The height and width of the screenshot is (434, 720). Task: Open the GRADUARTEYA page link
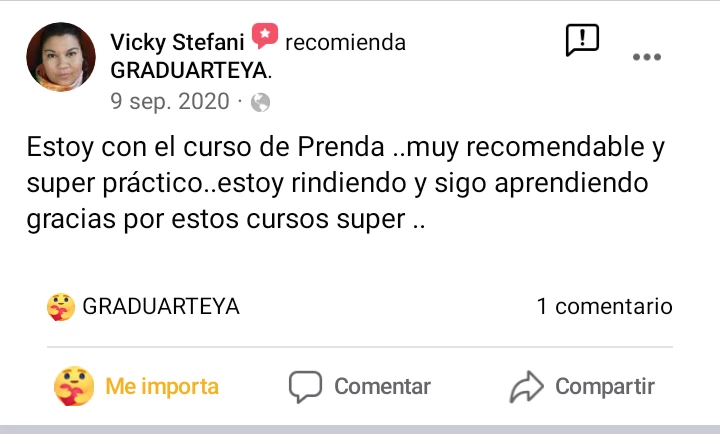coord(190,72)
